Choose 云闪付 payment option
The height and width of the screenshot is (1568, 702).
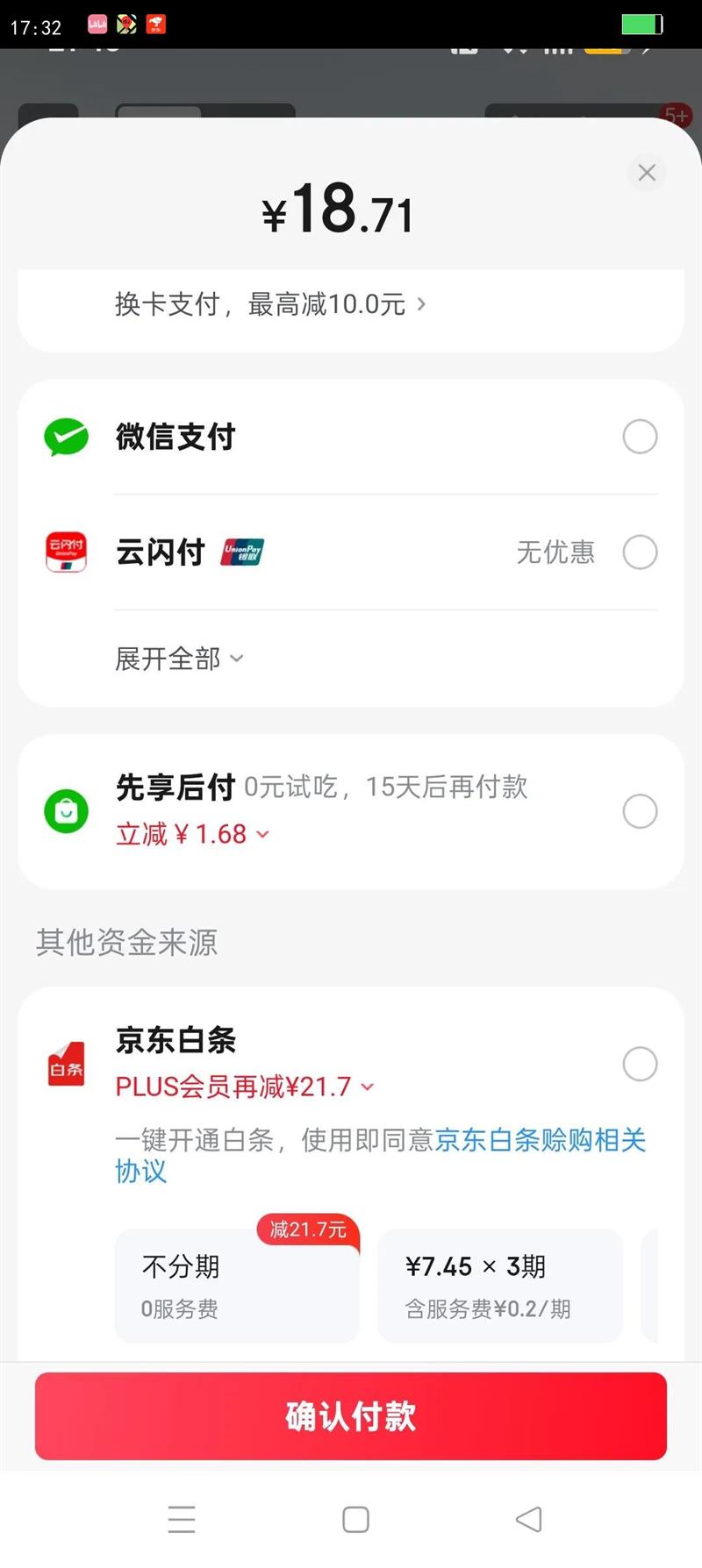(640, 552)
